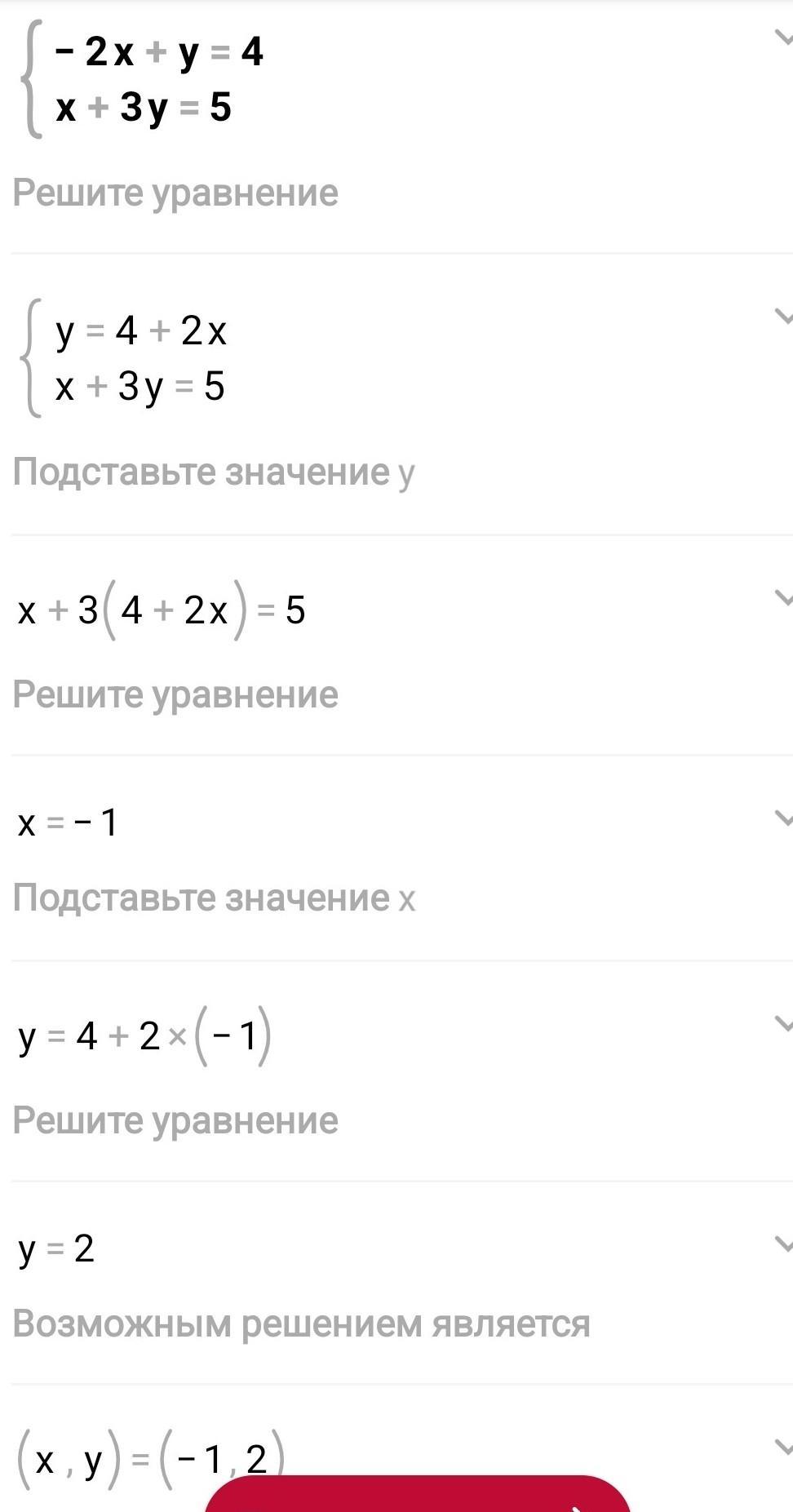
Task: Expand the final answer (x, y) = (−1, 2)
Action: point(782,1448)
